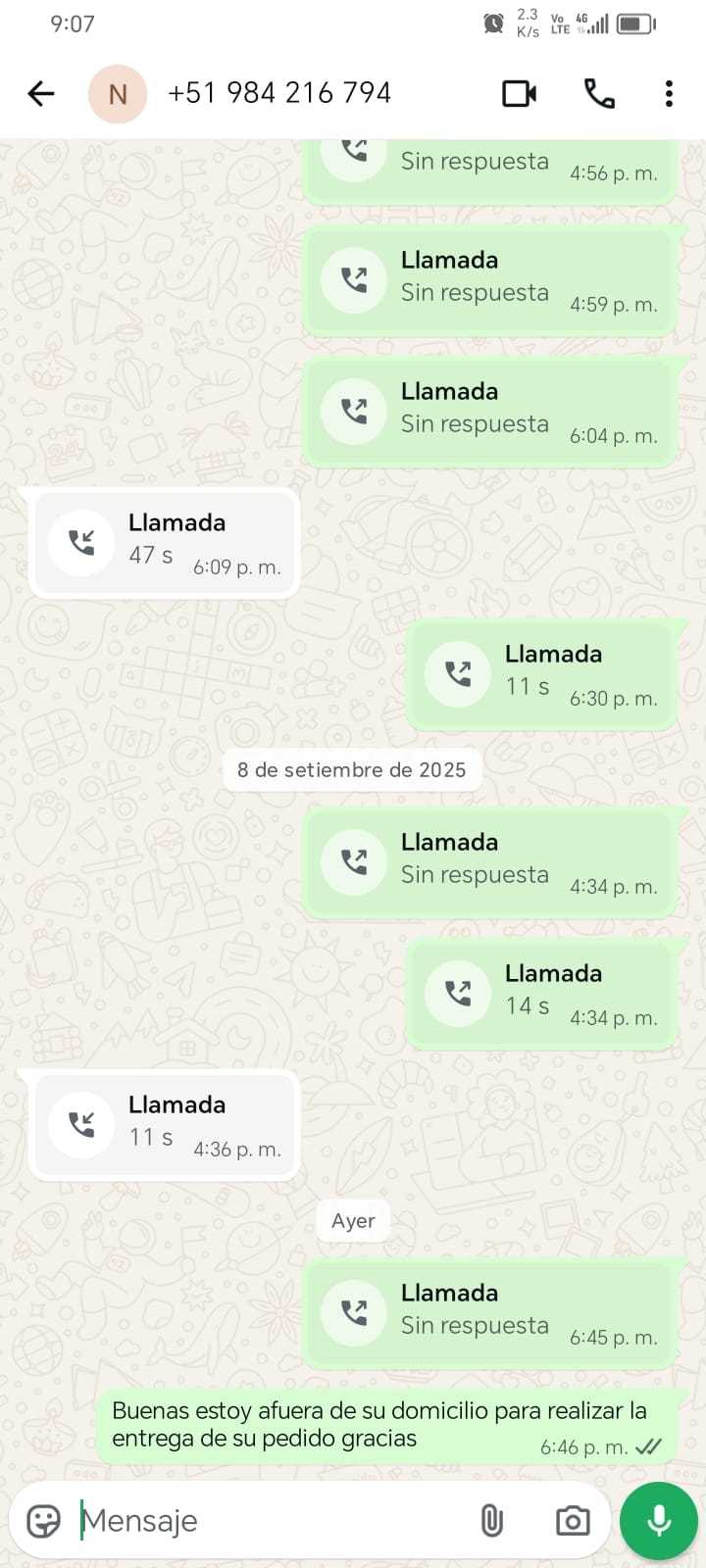Viewport: 706px width, 1568px height.
Task: Open the incoming 11 s call at 4:36 p. m.
Action: pos(164,1124)
